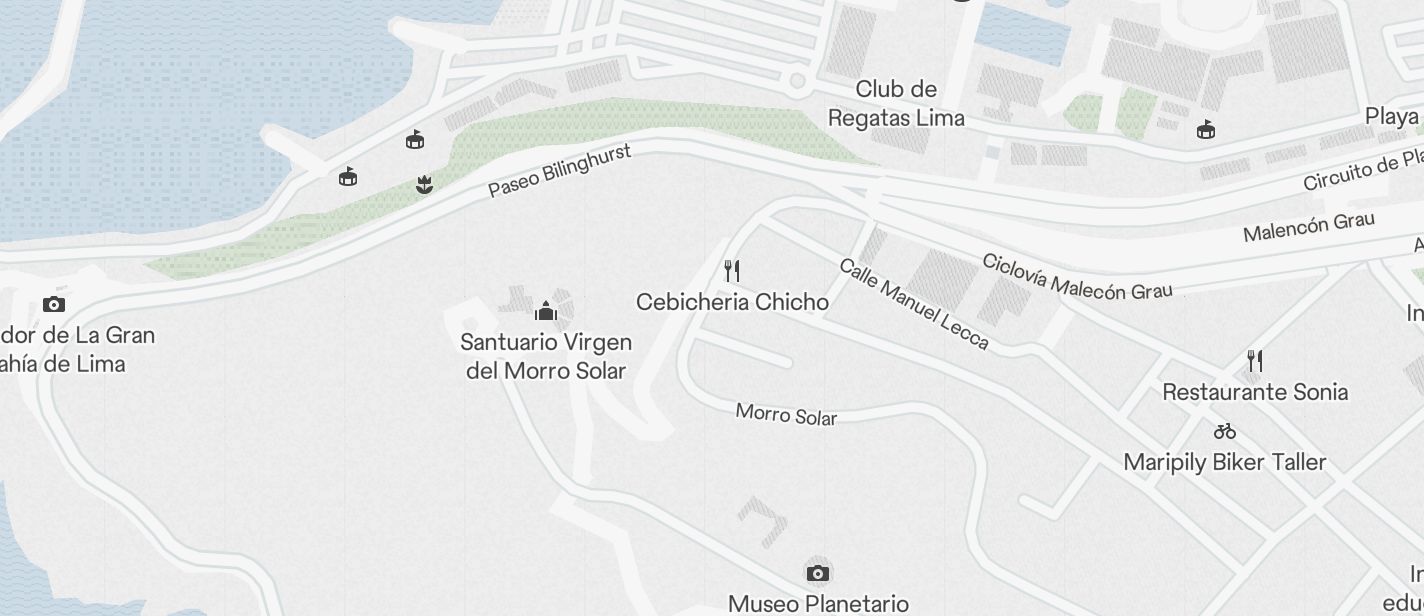Select the flower garden marker near Paseo Bilinghurst
This screenshot has height=616, width=1424.
[x=425, y=183]
